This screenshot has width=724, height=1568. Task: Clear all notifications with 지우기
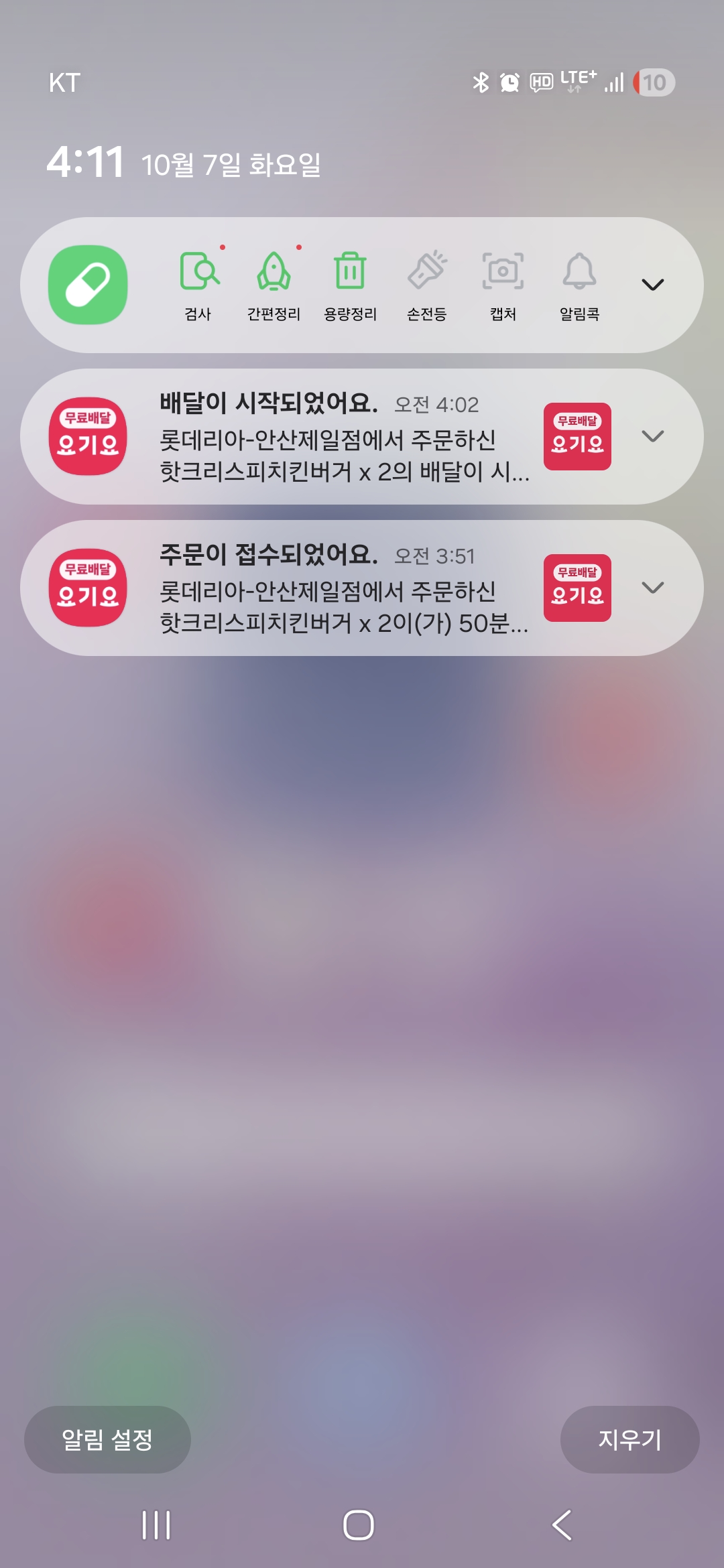(629, 1439)
